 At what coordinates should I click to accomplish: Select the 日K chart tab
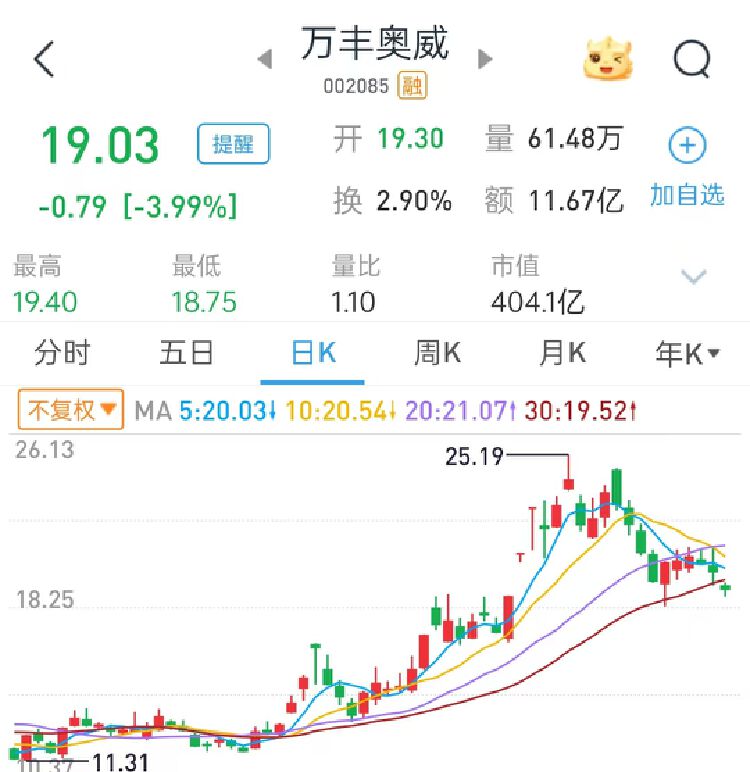[312, 353]
